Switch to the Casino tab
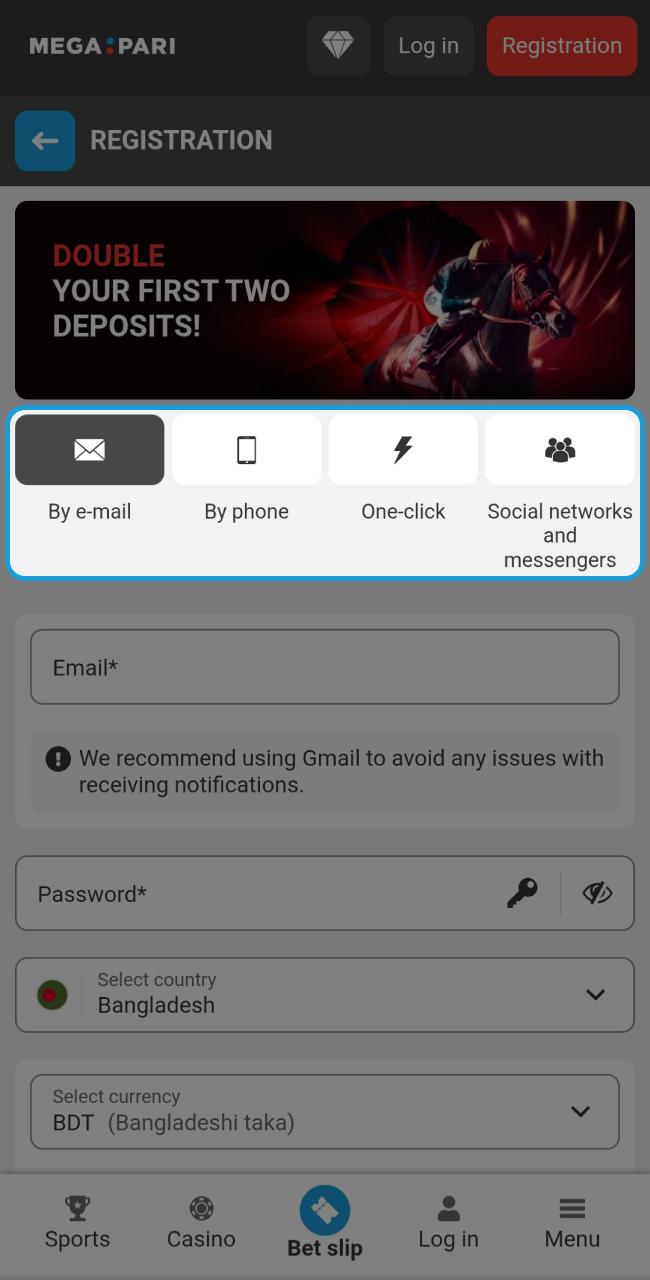 coord(201,1223)
